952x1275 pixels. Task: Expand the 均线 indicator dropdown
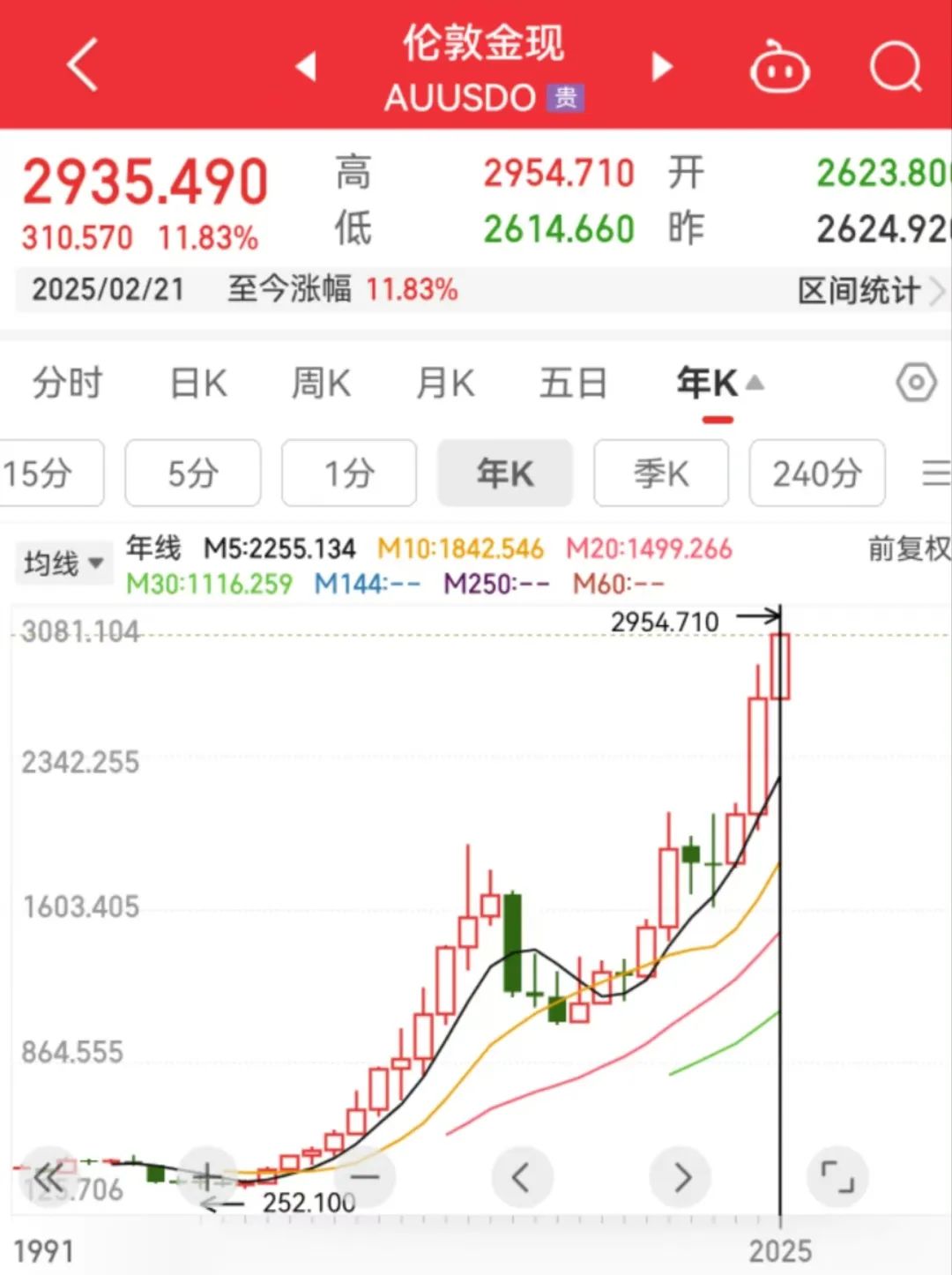click(64, 563)
